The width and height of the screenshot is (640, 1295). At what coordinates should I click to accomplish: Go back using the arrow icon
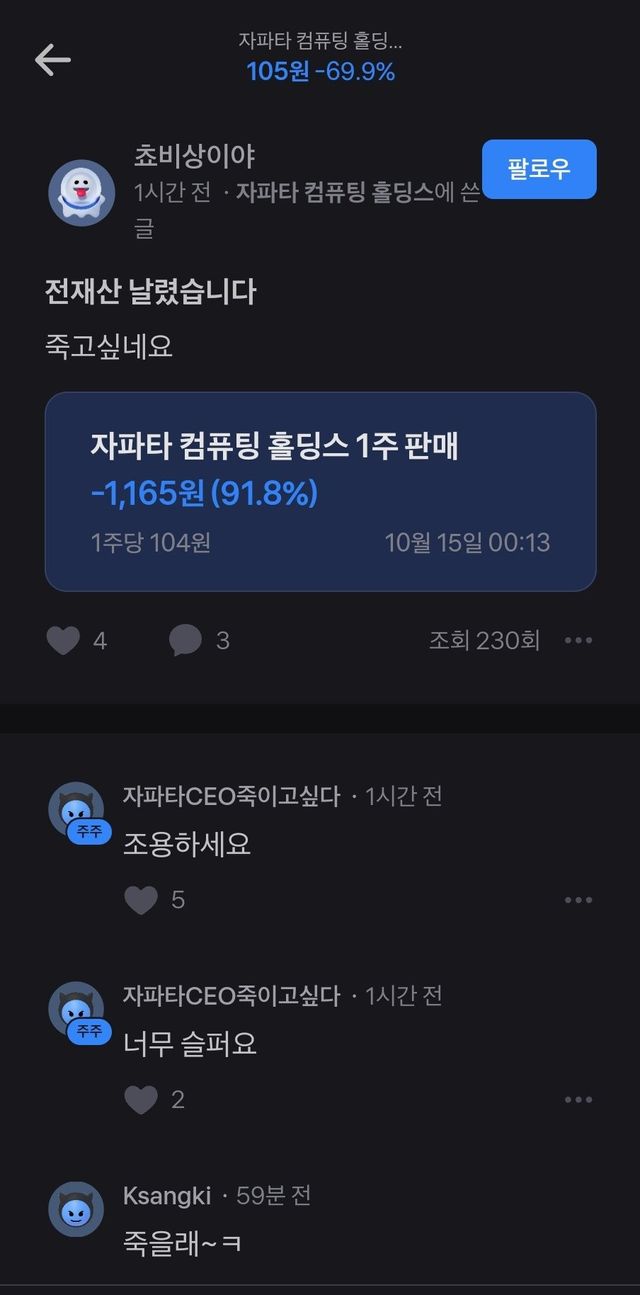pos(52,60)
